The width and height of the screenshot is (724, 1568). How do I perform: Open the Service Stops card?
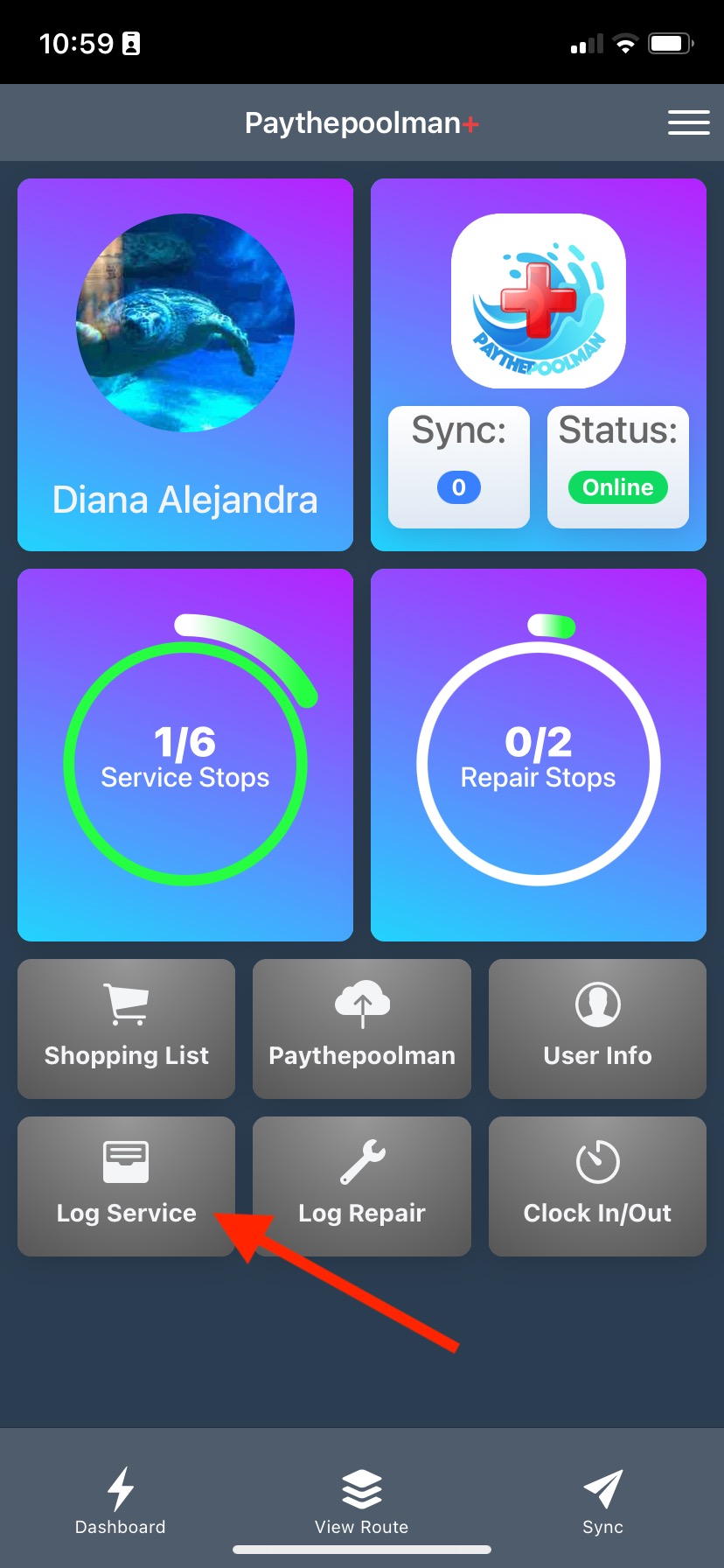point(185,755)
